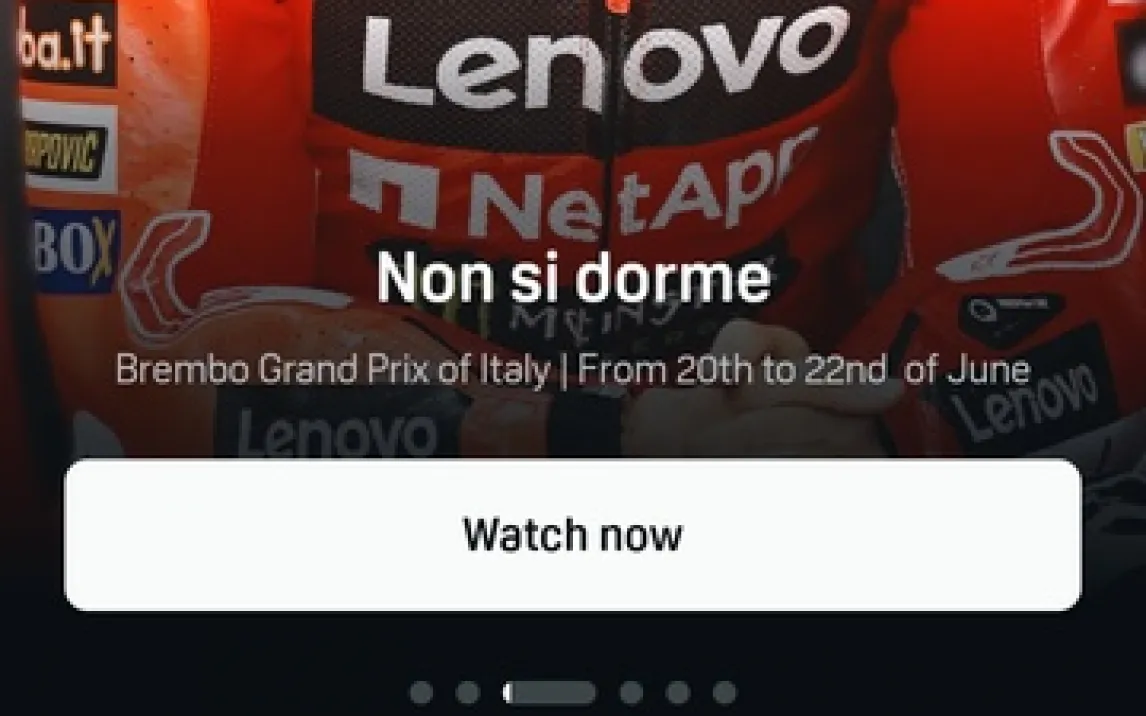
Task: Jump to the first carousel page dot
Action: (421, 692)
